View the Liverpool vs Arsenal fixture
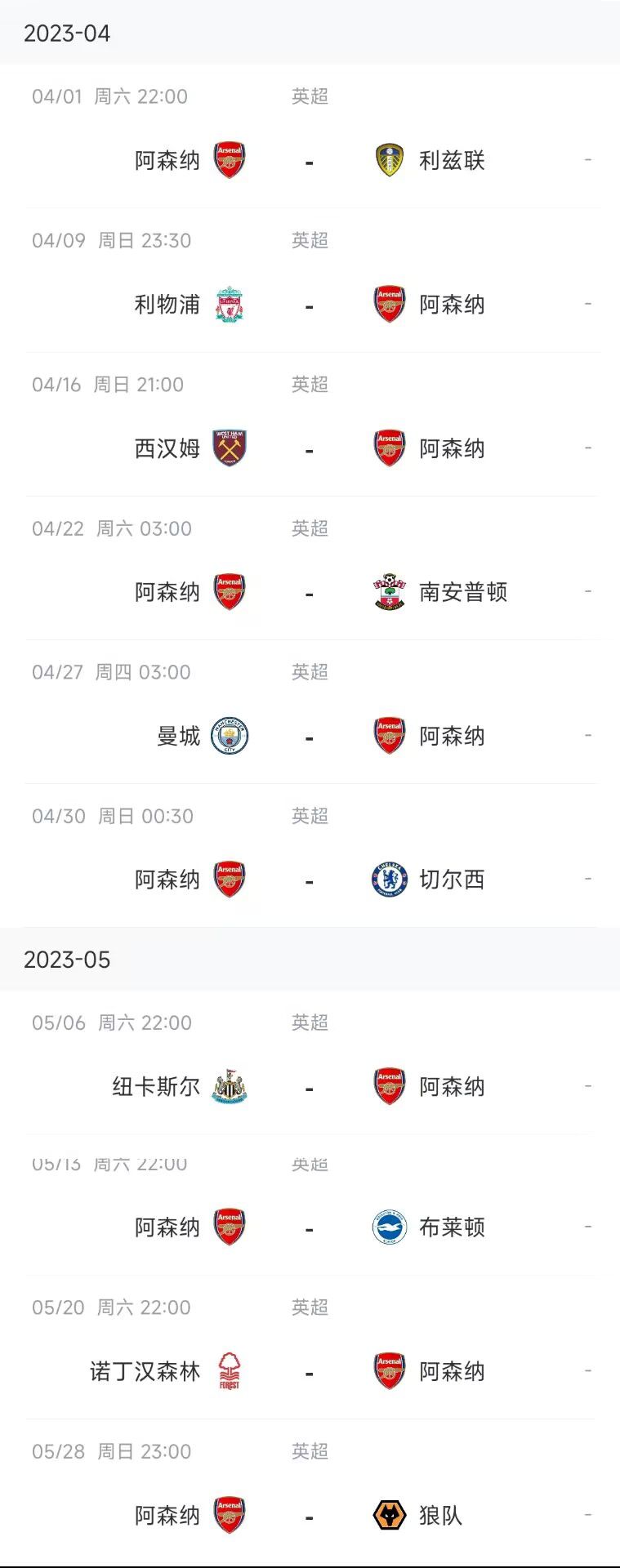This screenshot has width=620, height=1568. point(310,305)
